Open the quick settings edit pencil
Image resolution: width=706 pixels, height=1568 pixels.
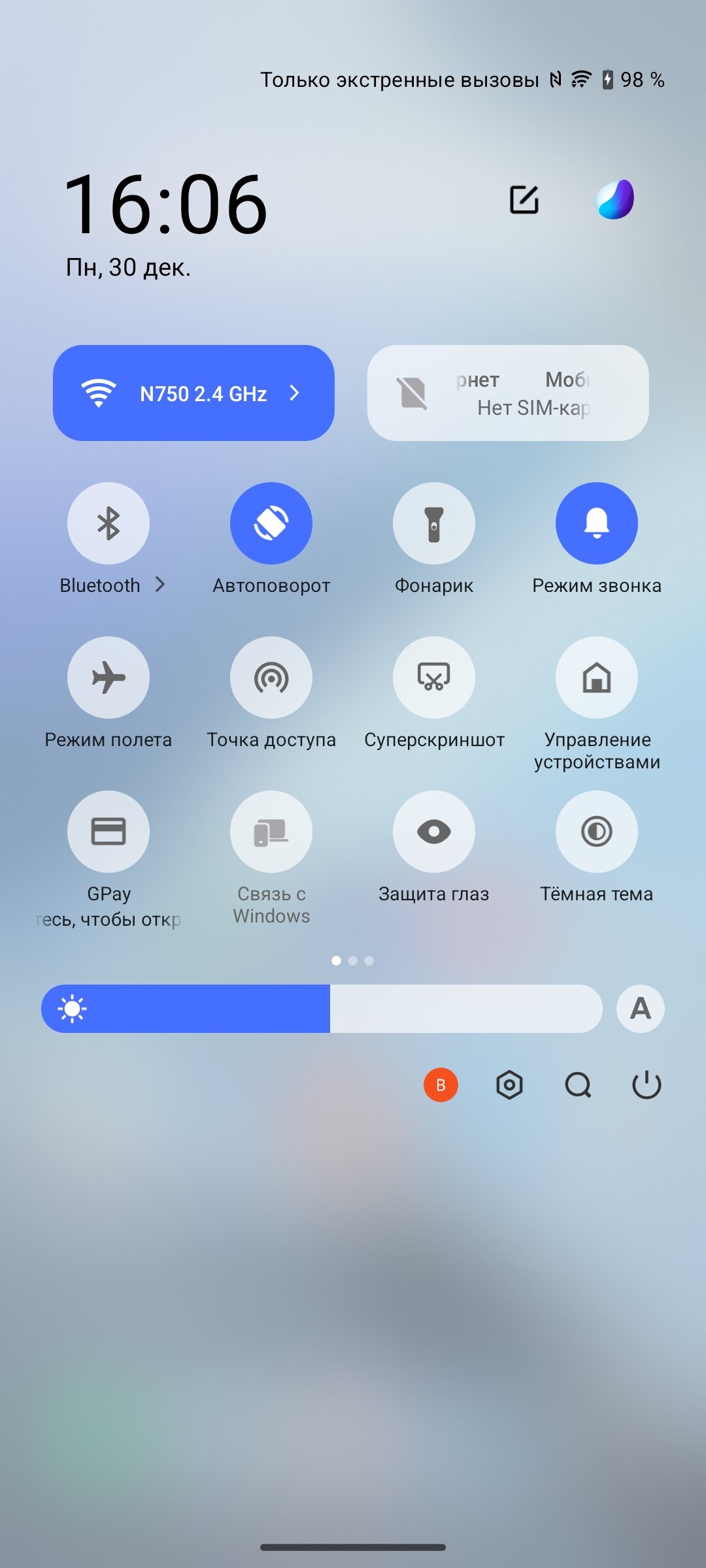[x=524, y=200]
